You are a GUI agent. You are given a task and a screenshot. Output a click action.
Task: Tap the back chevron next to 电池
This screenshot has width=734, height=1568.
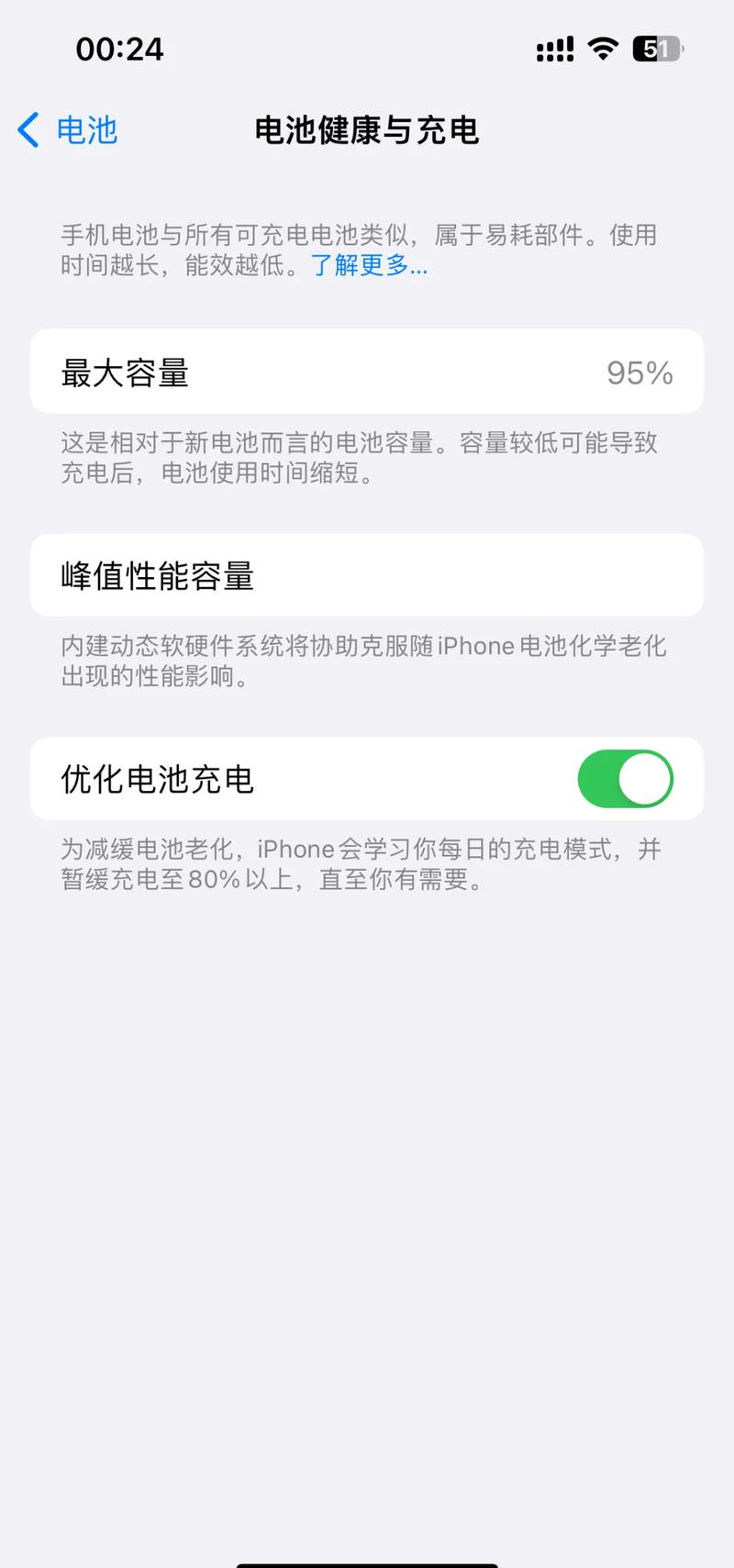point(28,130)
